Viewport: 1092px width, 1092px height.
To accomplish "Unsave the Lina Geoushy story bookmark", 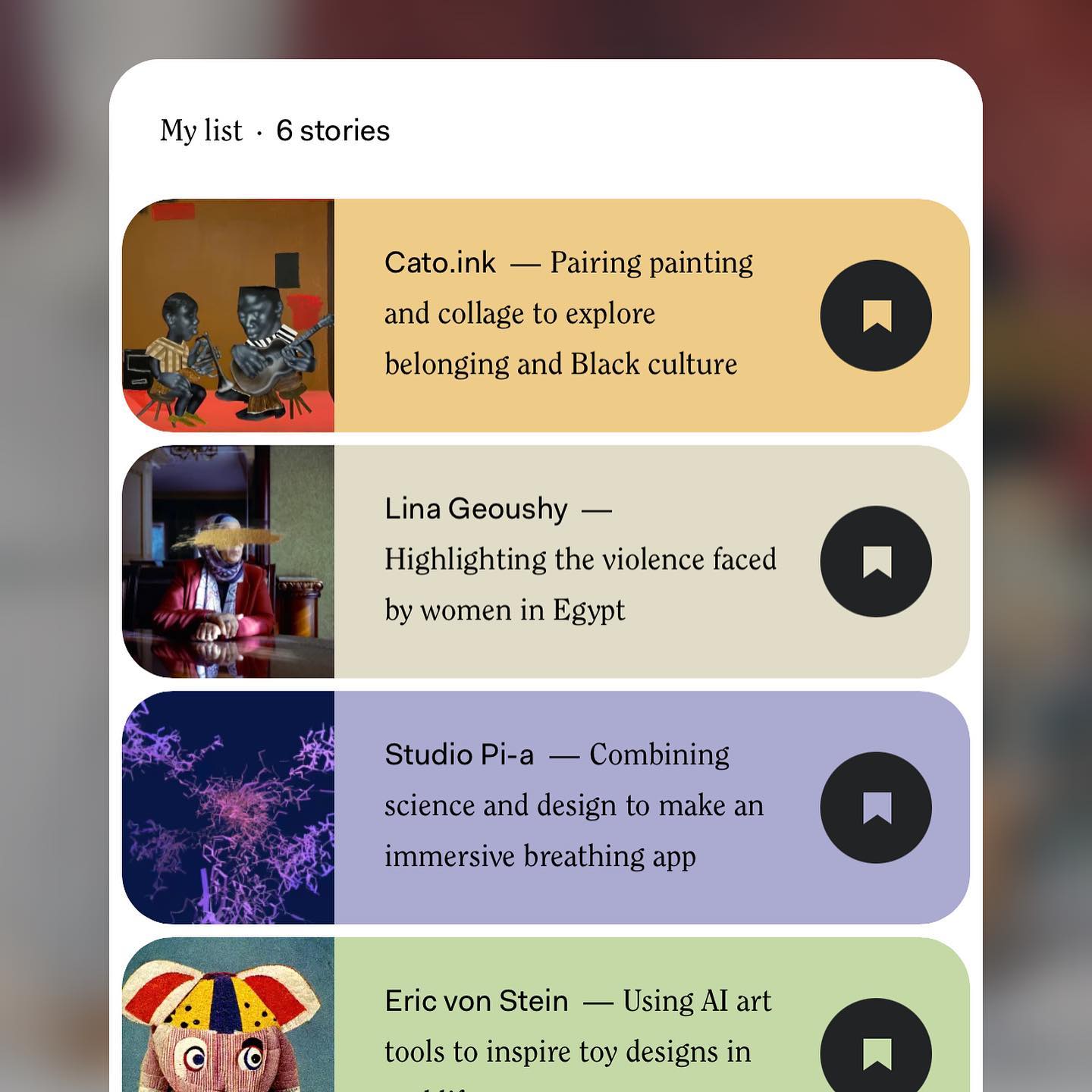I will click(876, 561).
